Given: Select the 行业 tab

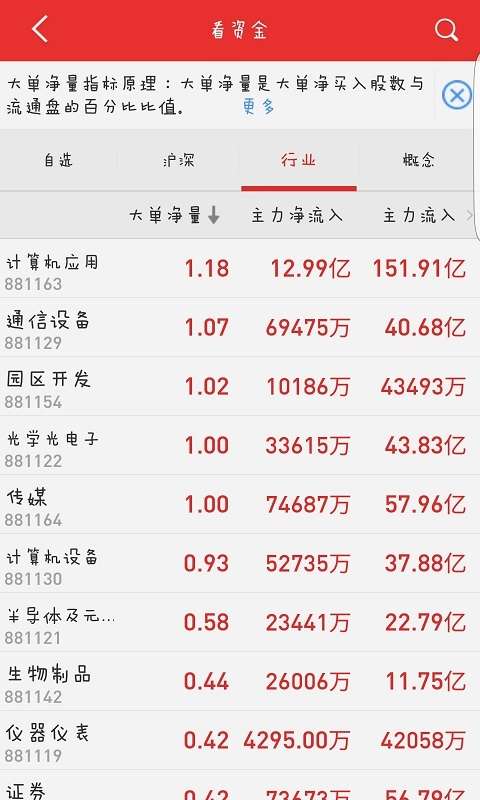Looking at the screenshot, I should [x=298, y=160].
